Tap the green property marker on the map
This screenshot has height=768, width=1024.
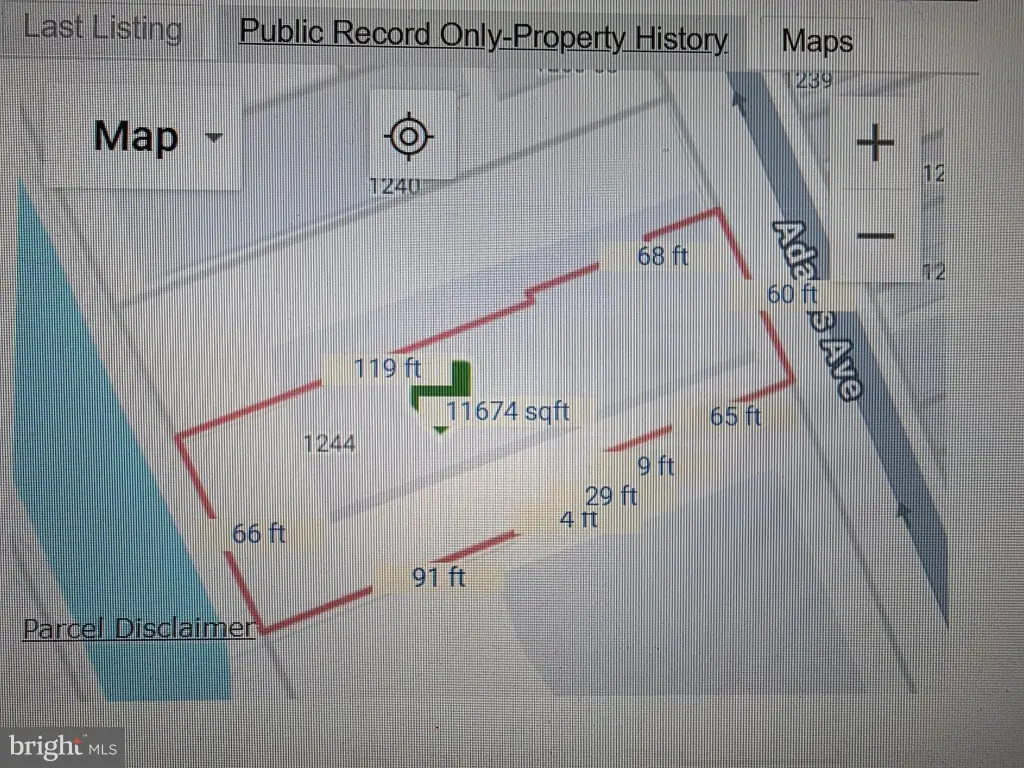pyautogui.click(x=442, y=392)
